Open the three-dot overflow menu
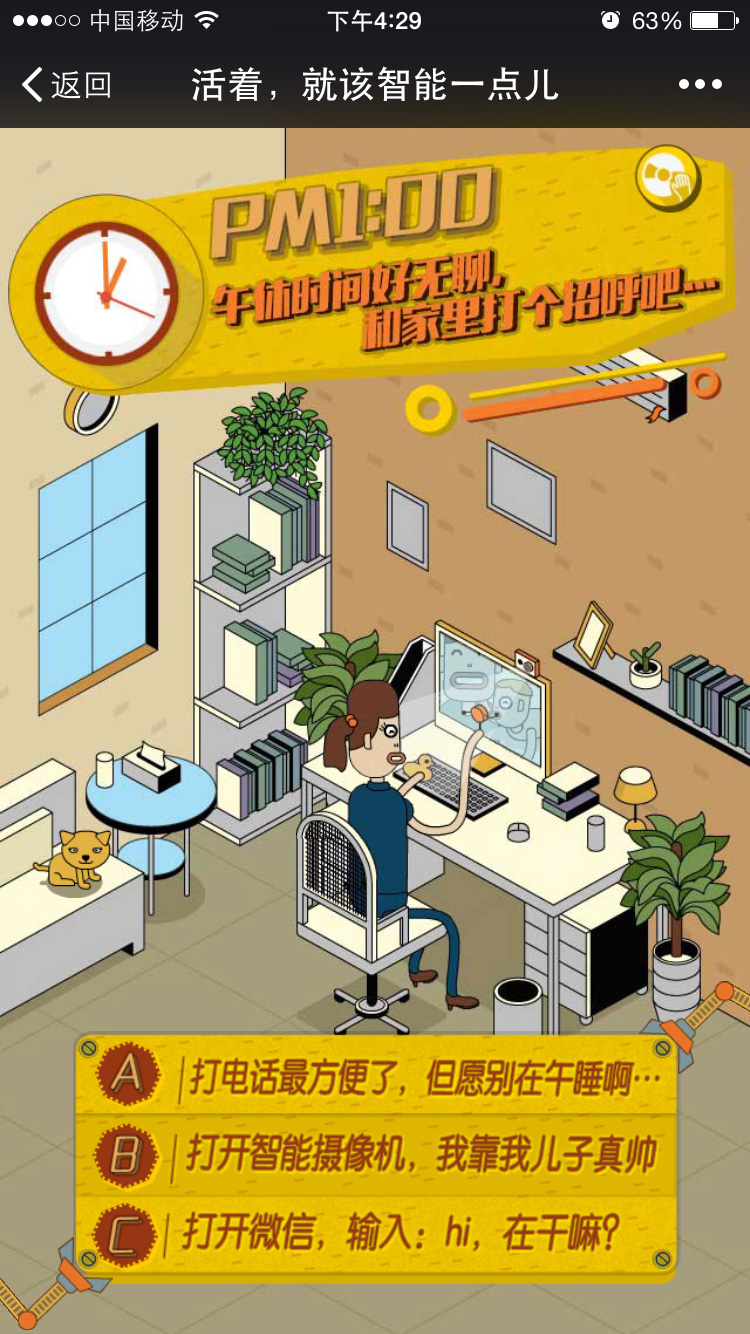The image size is (750, 1334). pyautogui.click(x=700, y=85)
